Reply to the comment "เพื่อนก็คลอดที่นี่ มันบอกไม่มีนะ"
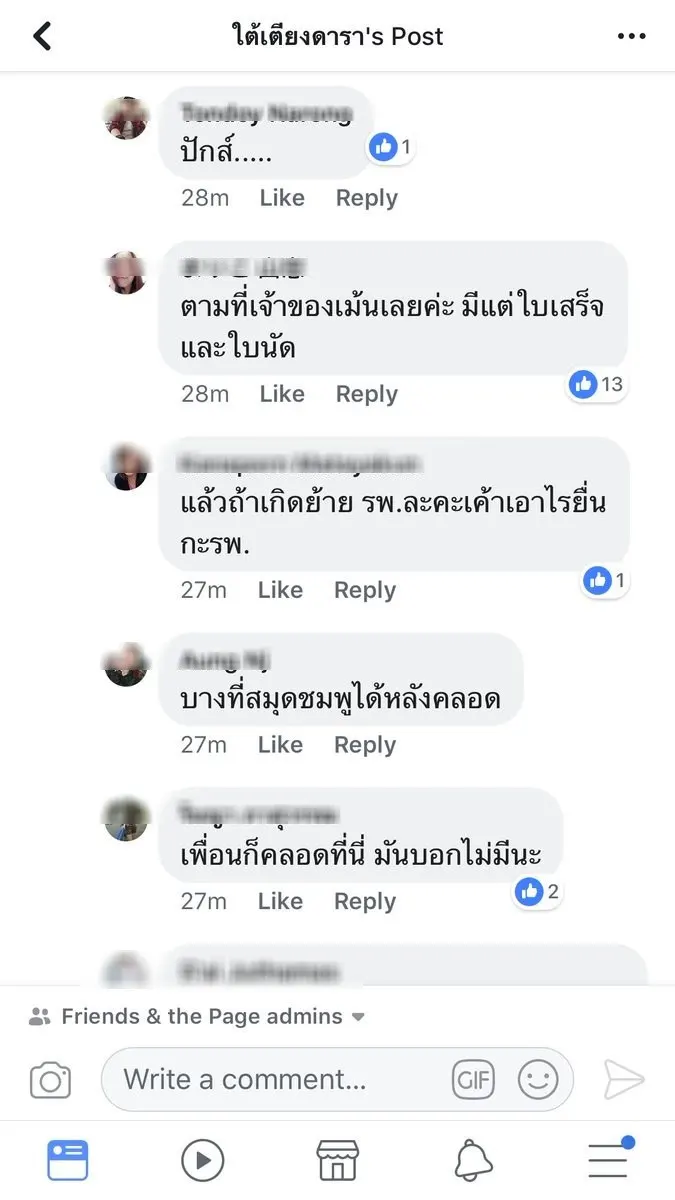The width and height of the screenshot is (675, 1200). pos(365,901)
